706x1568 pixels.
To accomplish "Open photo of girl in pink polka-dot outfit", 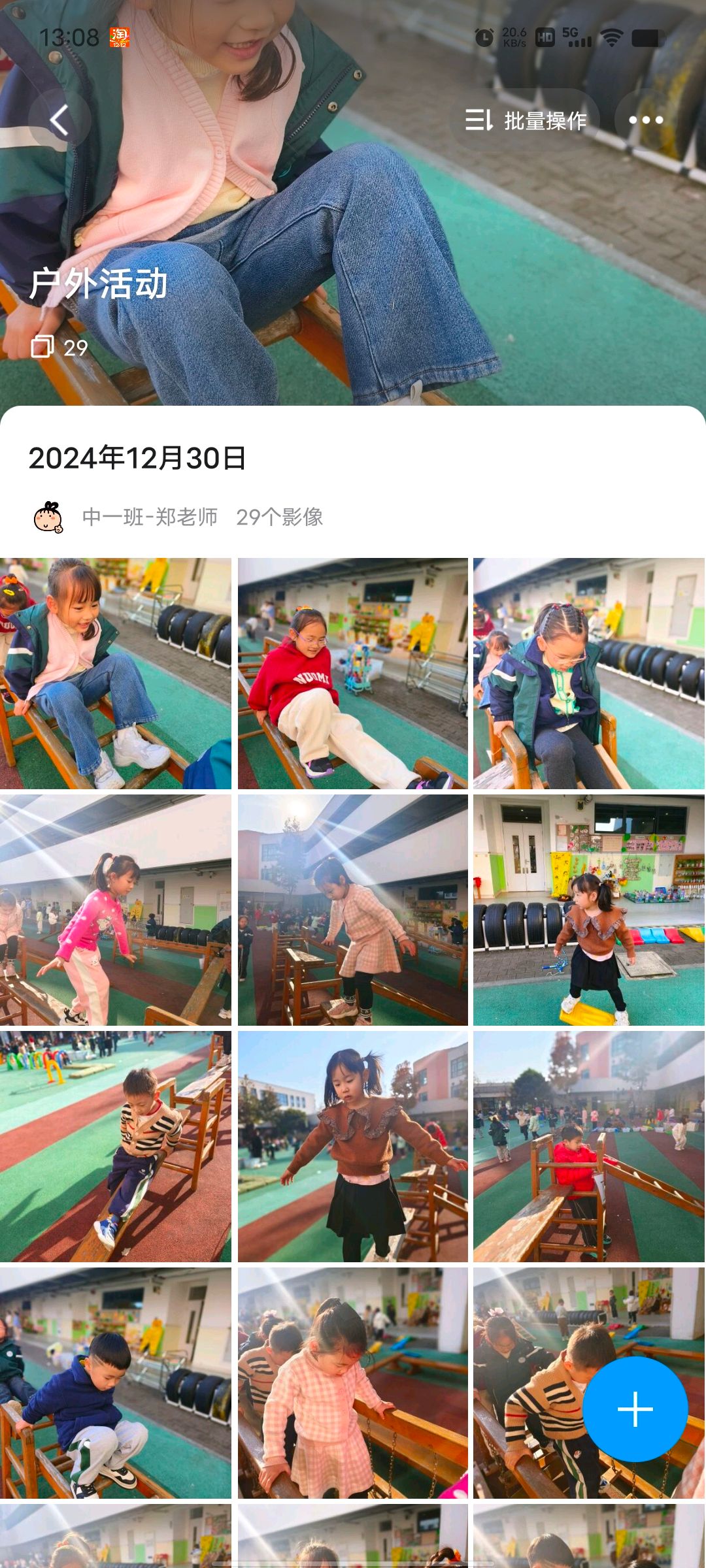I will click(x=116, y=910).
